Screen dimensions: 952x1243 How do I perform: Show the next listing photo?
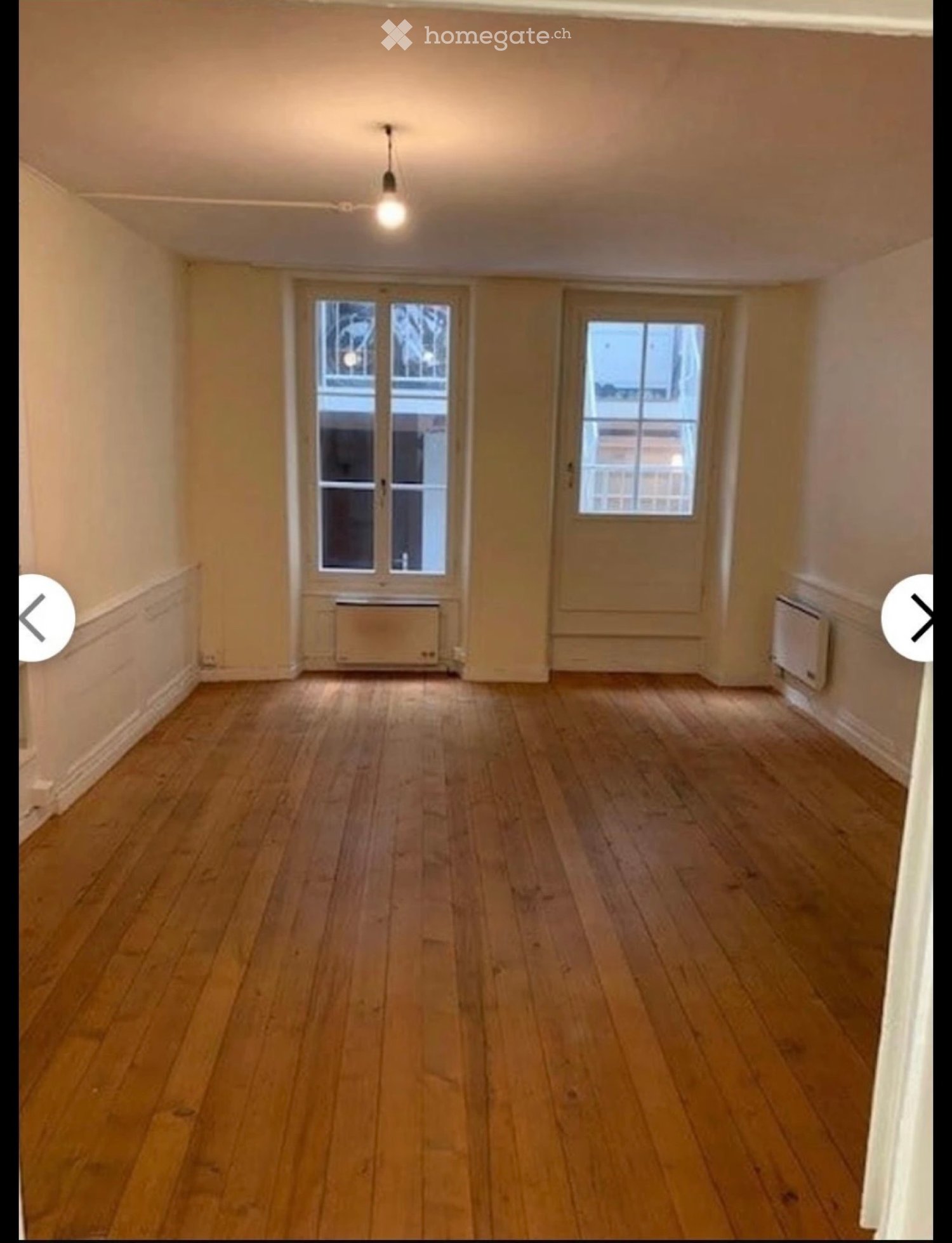tap(908, 617)
